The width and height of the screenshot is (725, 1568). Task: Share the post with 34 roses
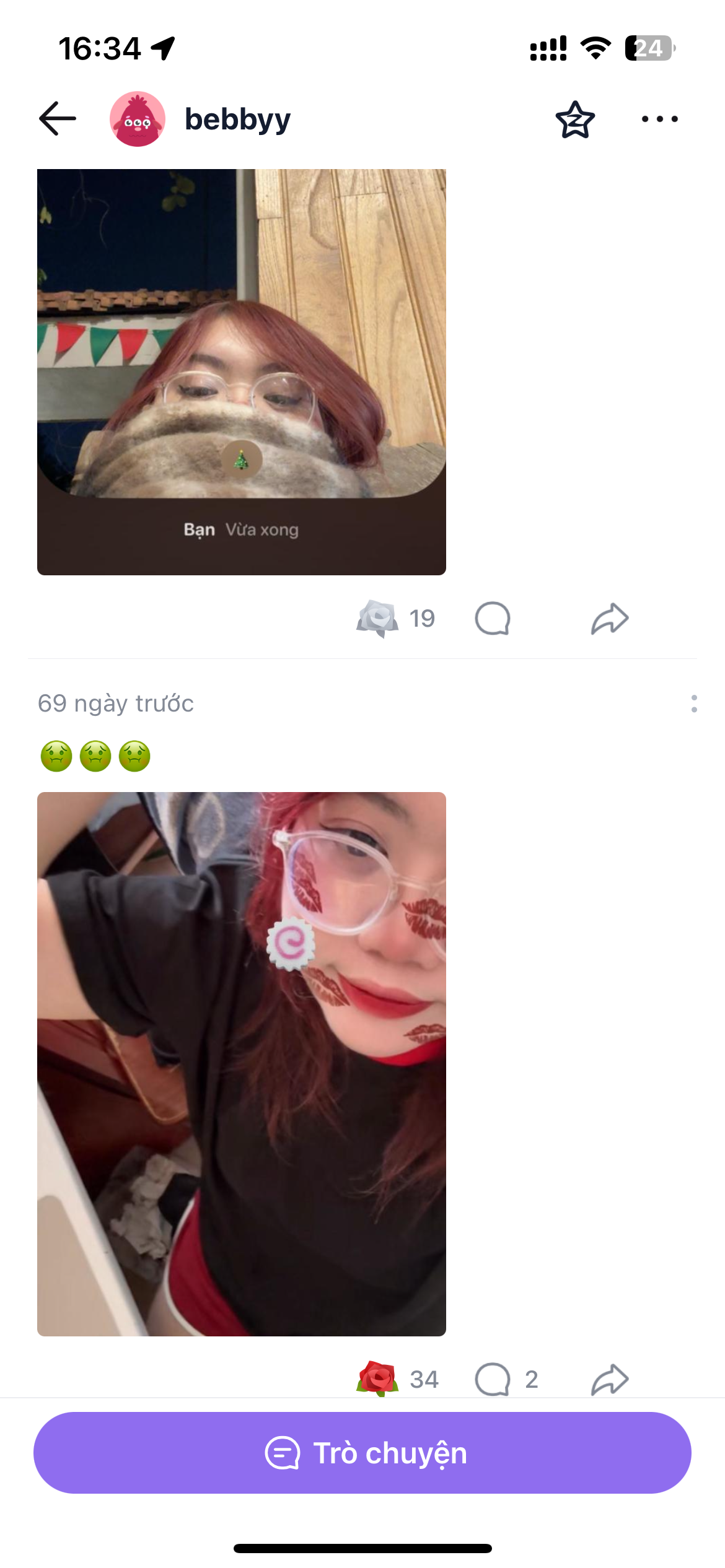[x=610, y=1379]
